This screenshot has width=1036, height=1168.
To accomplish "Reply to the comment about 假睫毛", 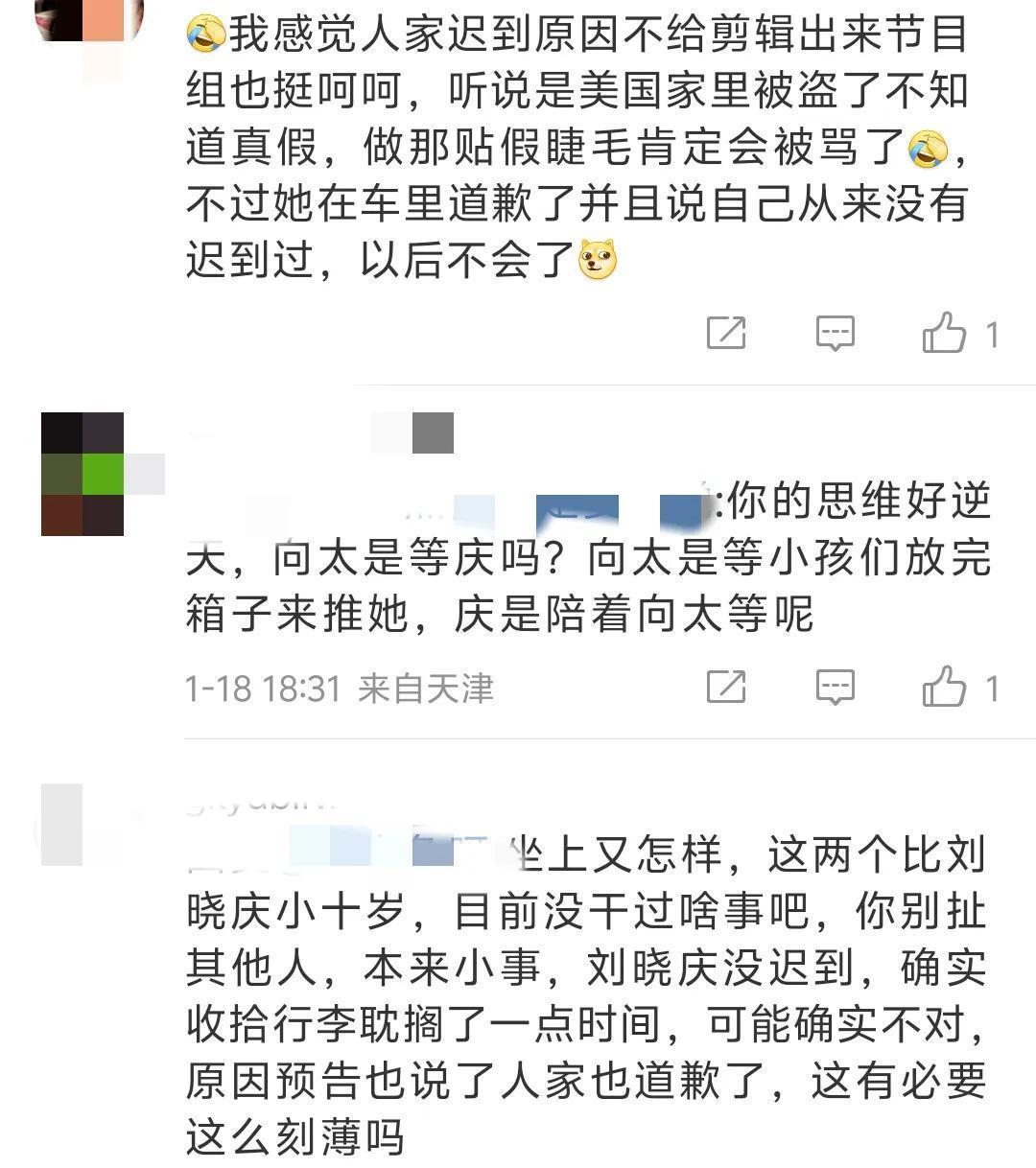I will click(835, 333).
